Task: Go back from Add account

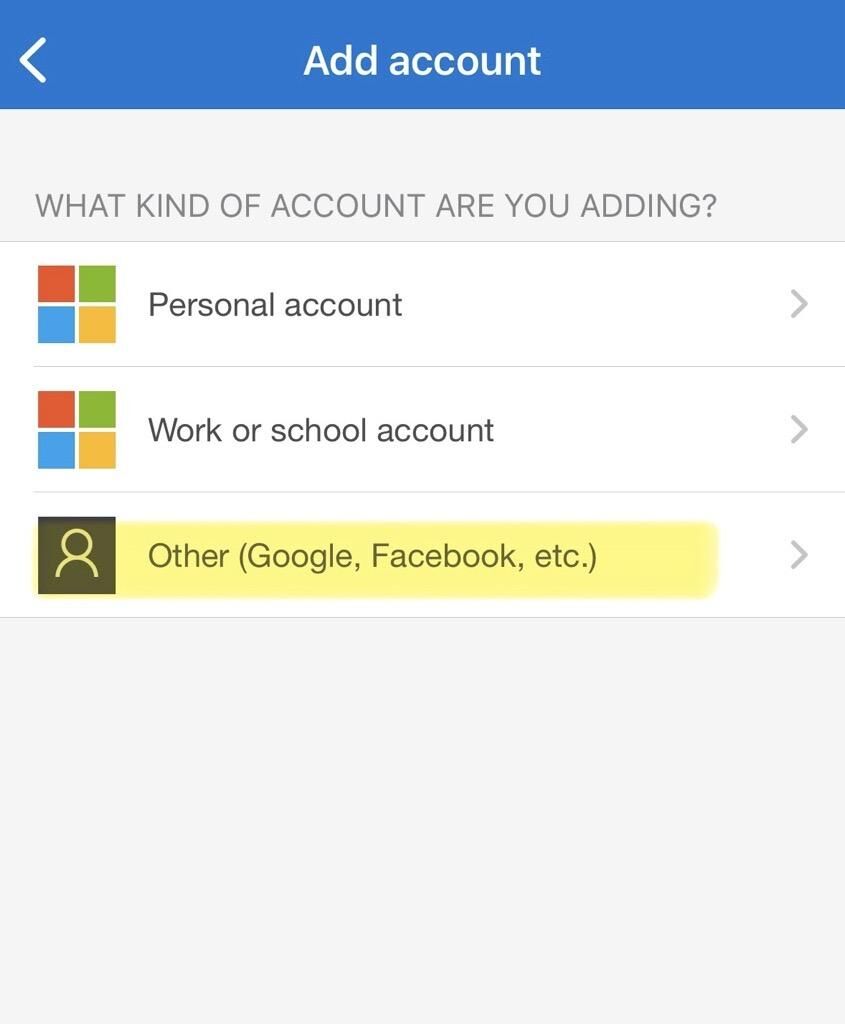Action: (x=34, y=60)
